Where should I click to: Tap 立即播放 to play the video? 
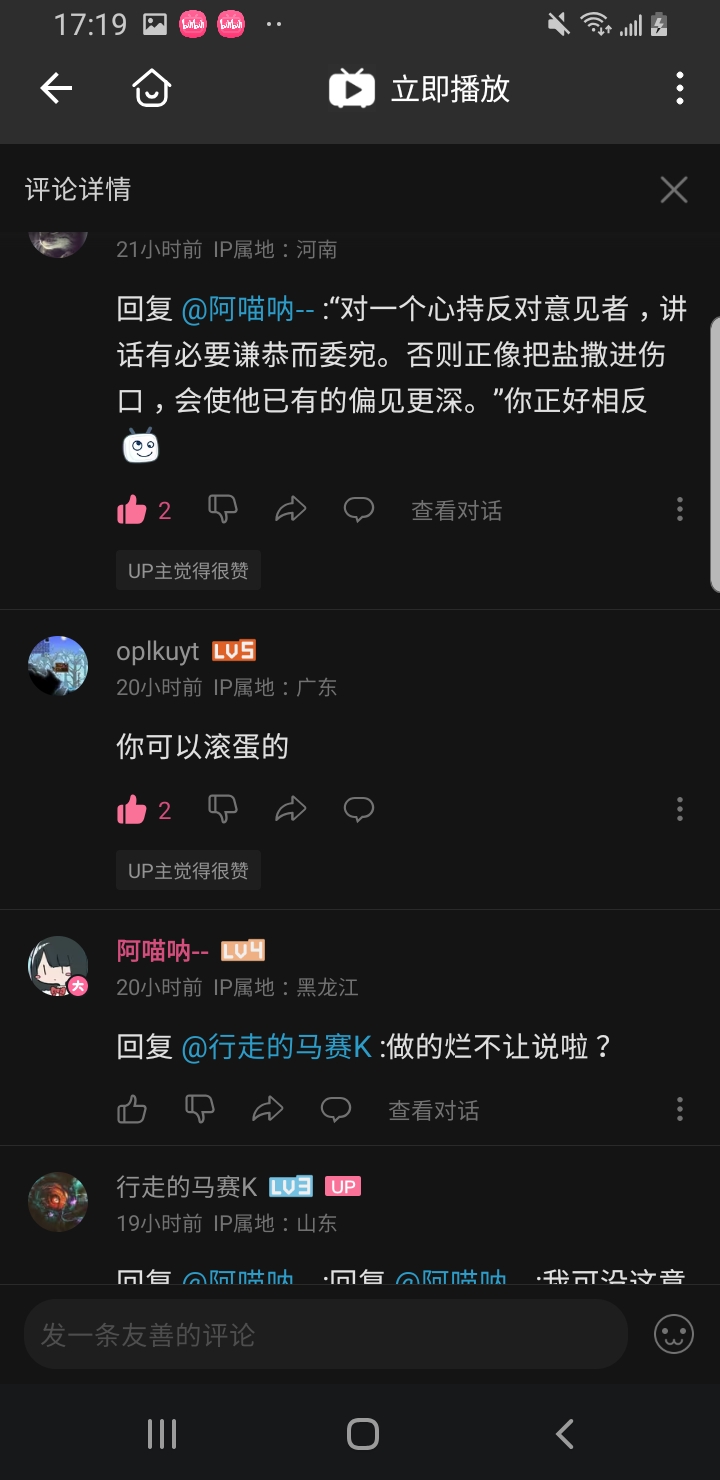(x=420, y=89)
